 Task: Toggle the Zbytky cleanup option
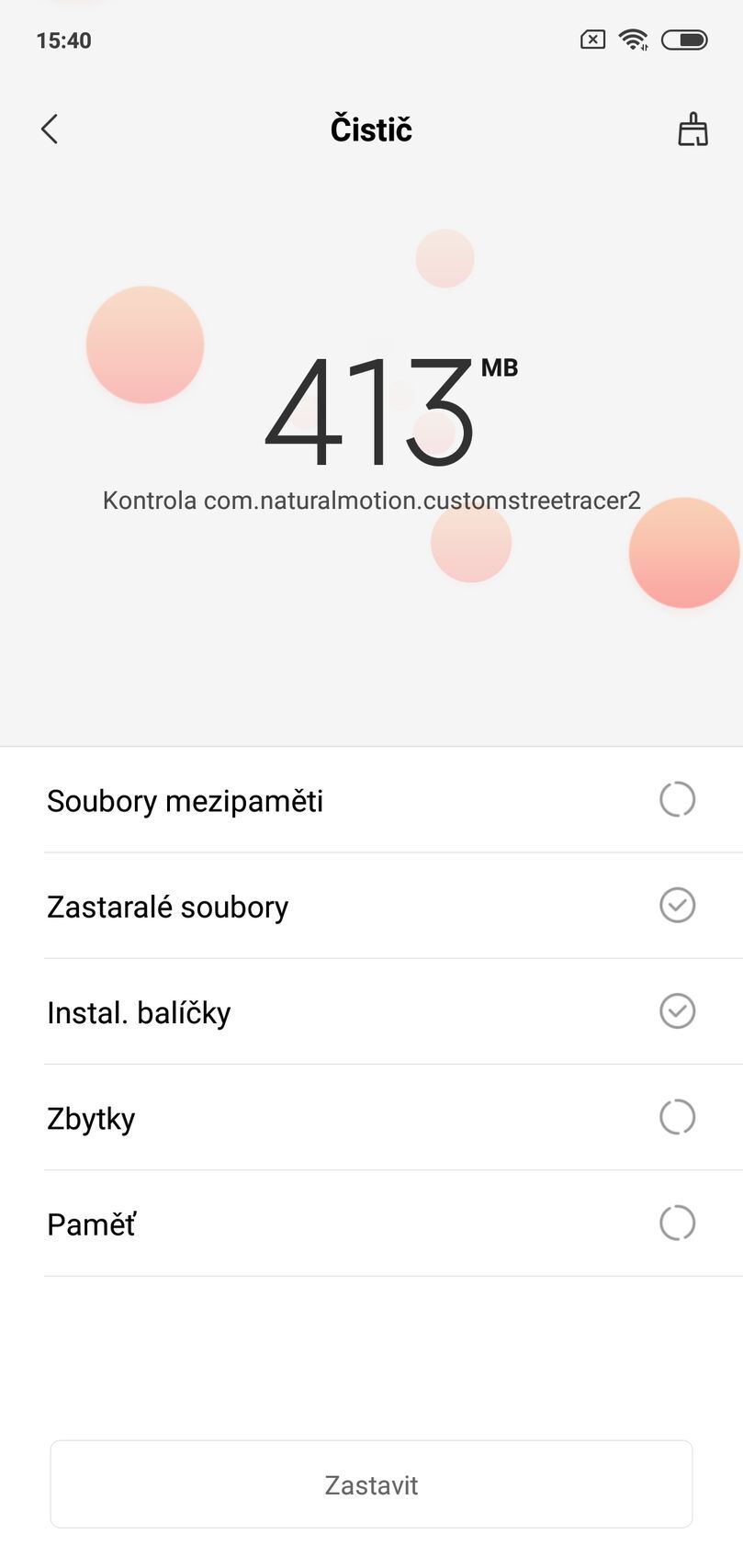[x=677, y=1117]
